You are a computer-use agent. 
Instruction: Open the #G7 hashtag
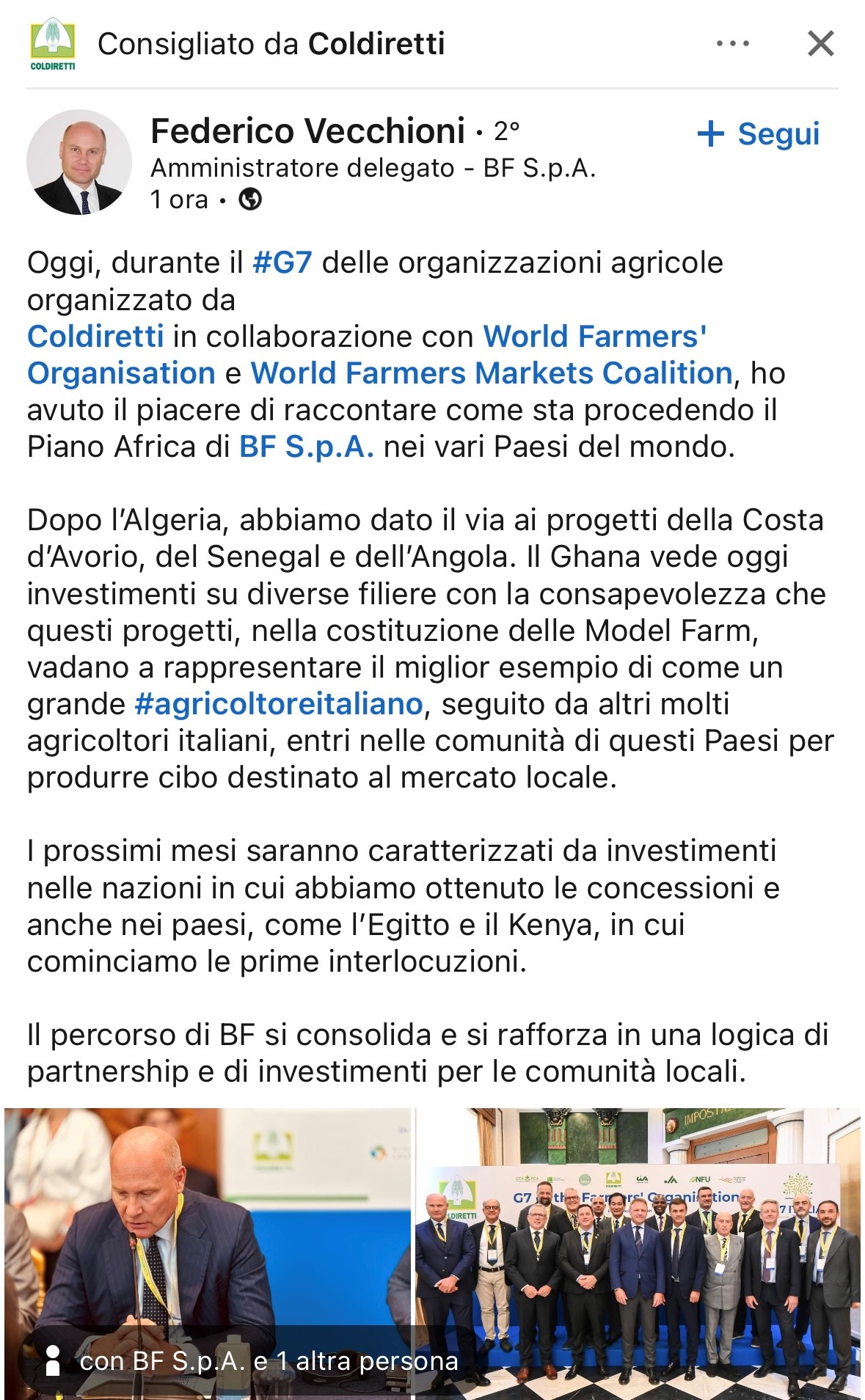tap(282, 263)
